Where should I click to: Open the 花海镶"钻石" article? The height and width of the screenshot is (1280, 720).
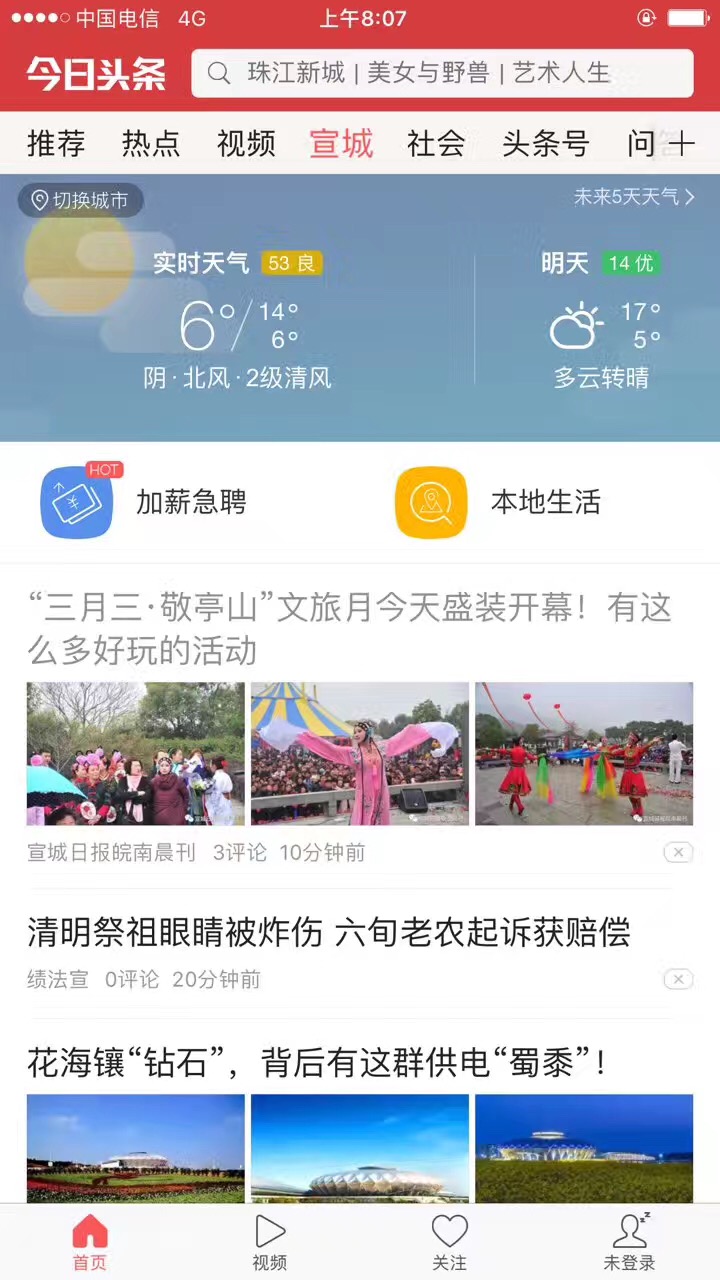click(318, 1063)
